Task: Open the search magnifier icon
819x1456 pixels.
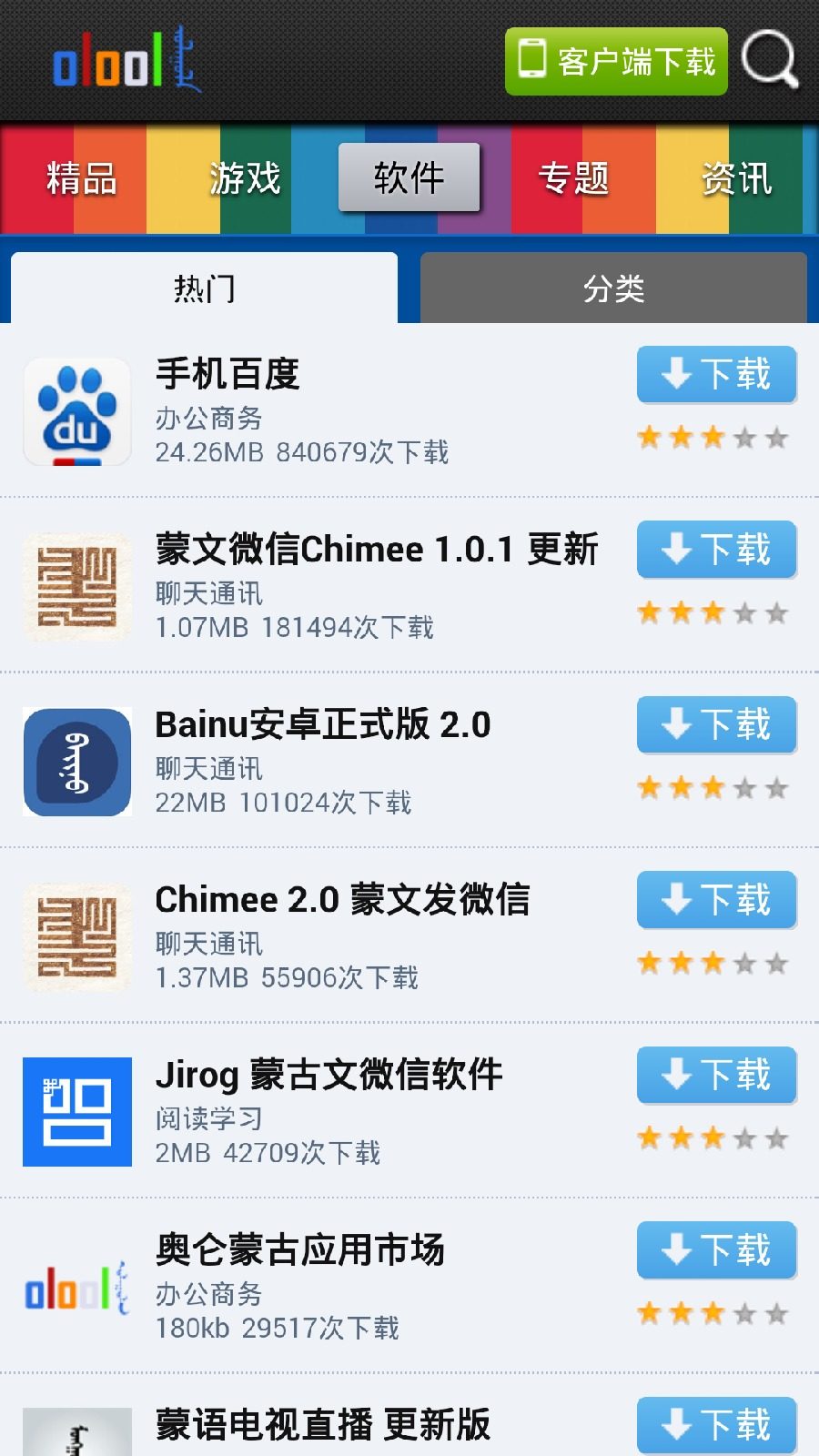Action: [x=769, y=62]
